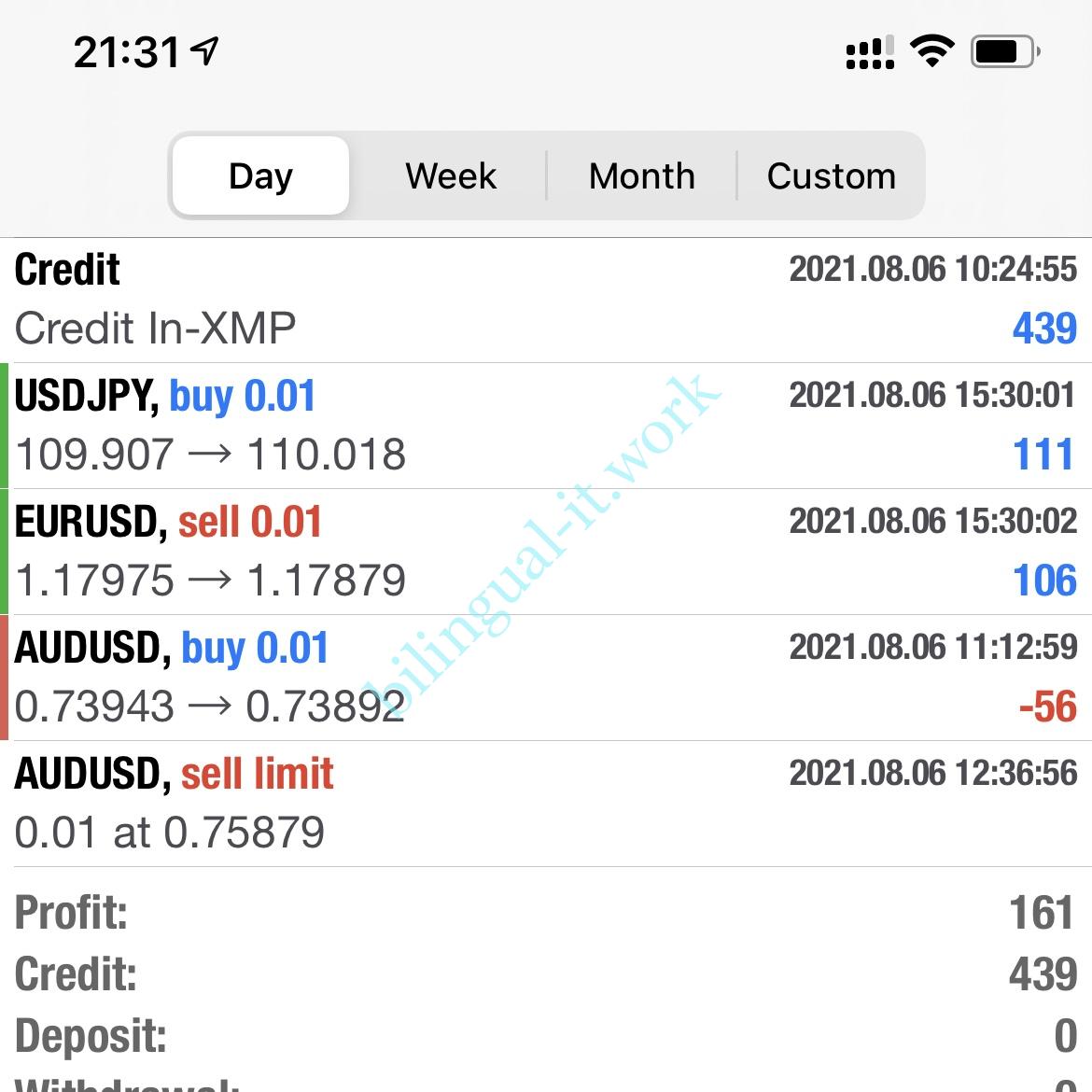The width and height of the screenshot is (1092, 1092).
Task: Expand the USDJPY buy 0.01 trade
Action: click(x=546, y=426)
